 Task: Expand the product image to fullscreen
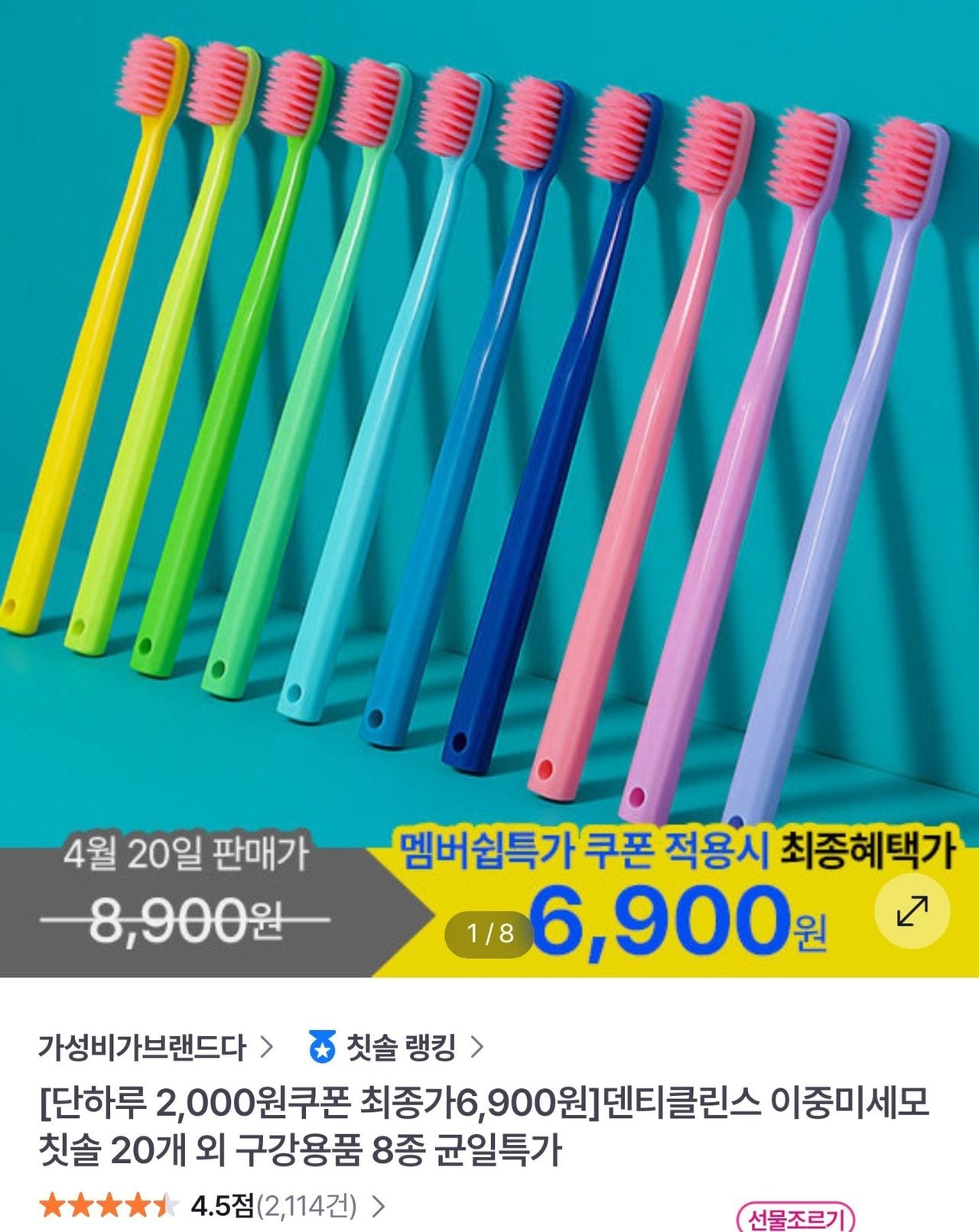[912, 911]
